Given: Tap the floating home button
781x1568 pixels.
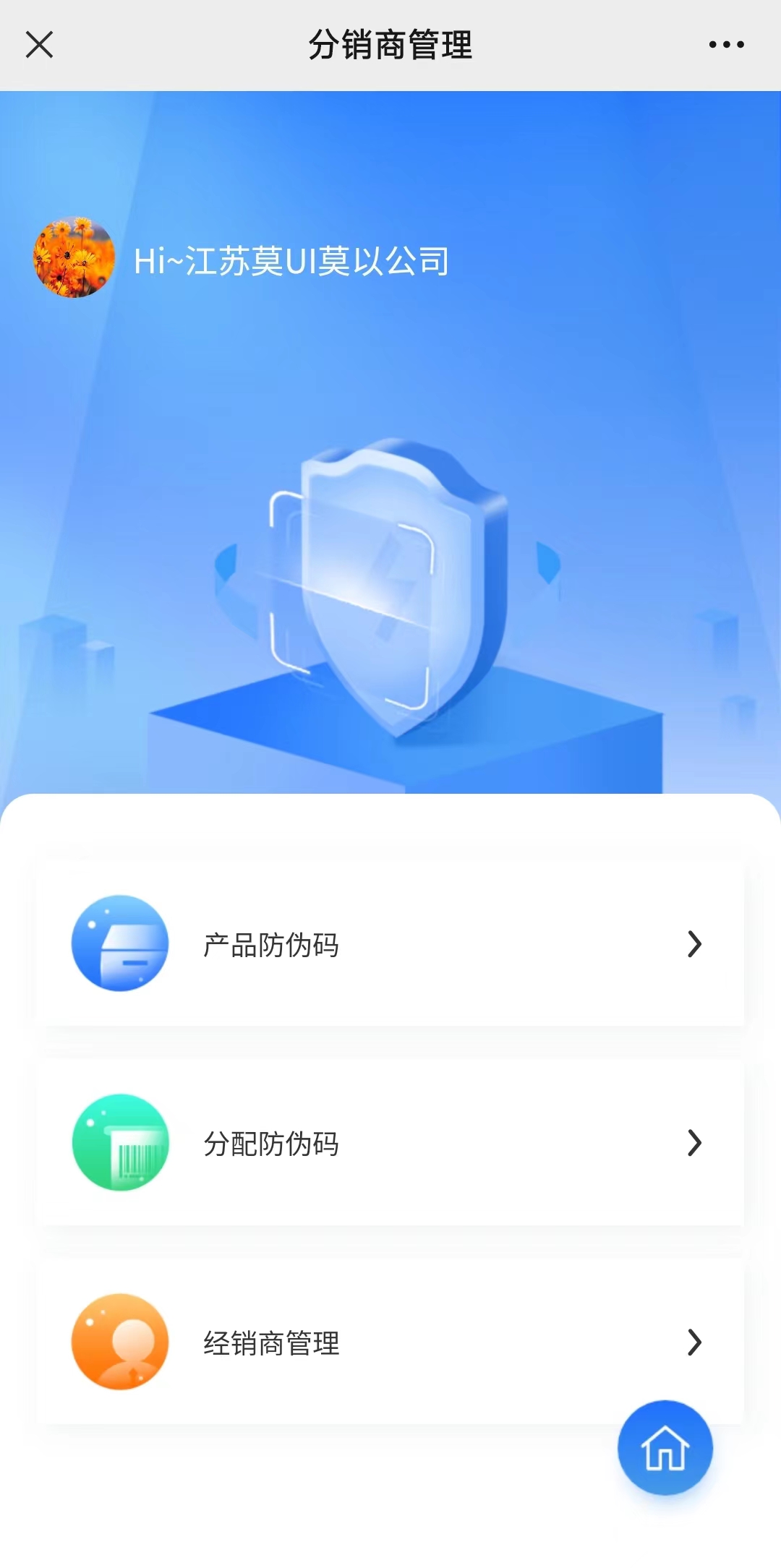Looking at the screenshot, I should click(665, 1447).
